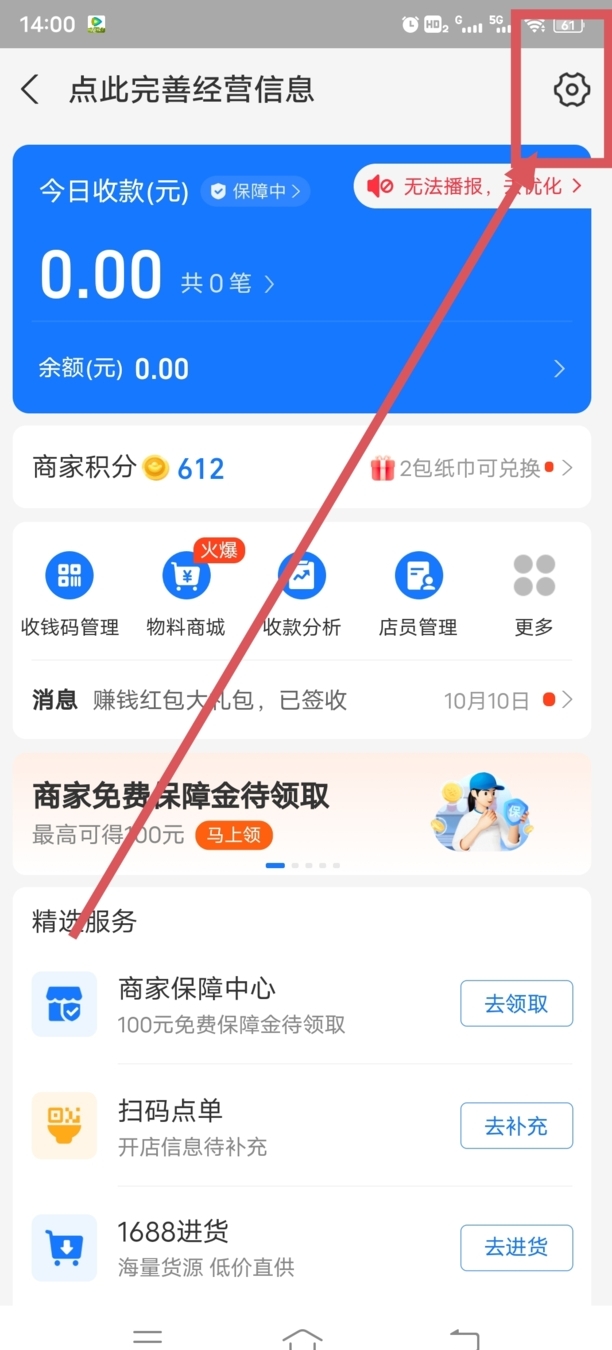Go to the system home screen
The image size is (612, 1350).
pos(302,1337)
